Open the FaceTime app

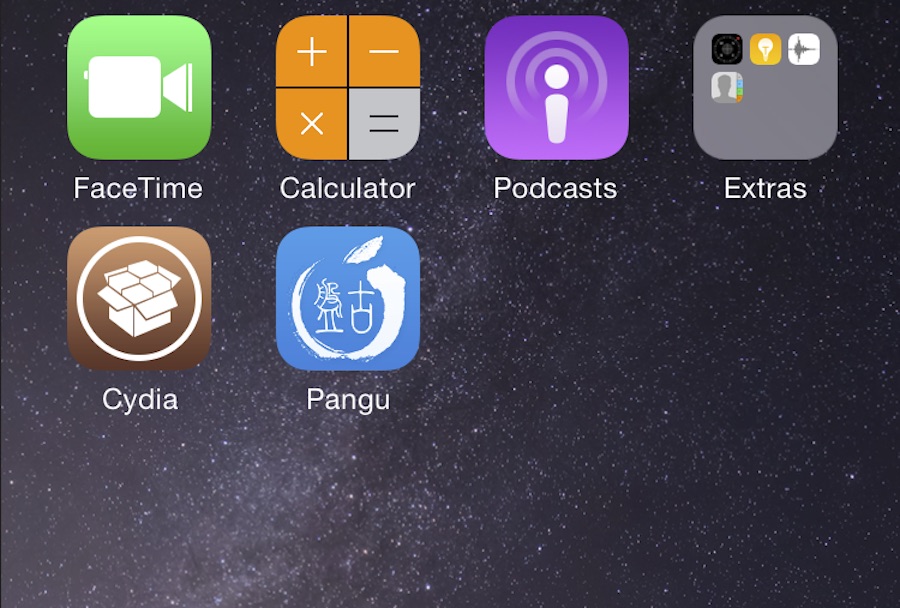pyautogui.click(x=139, y=87)
